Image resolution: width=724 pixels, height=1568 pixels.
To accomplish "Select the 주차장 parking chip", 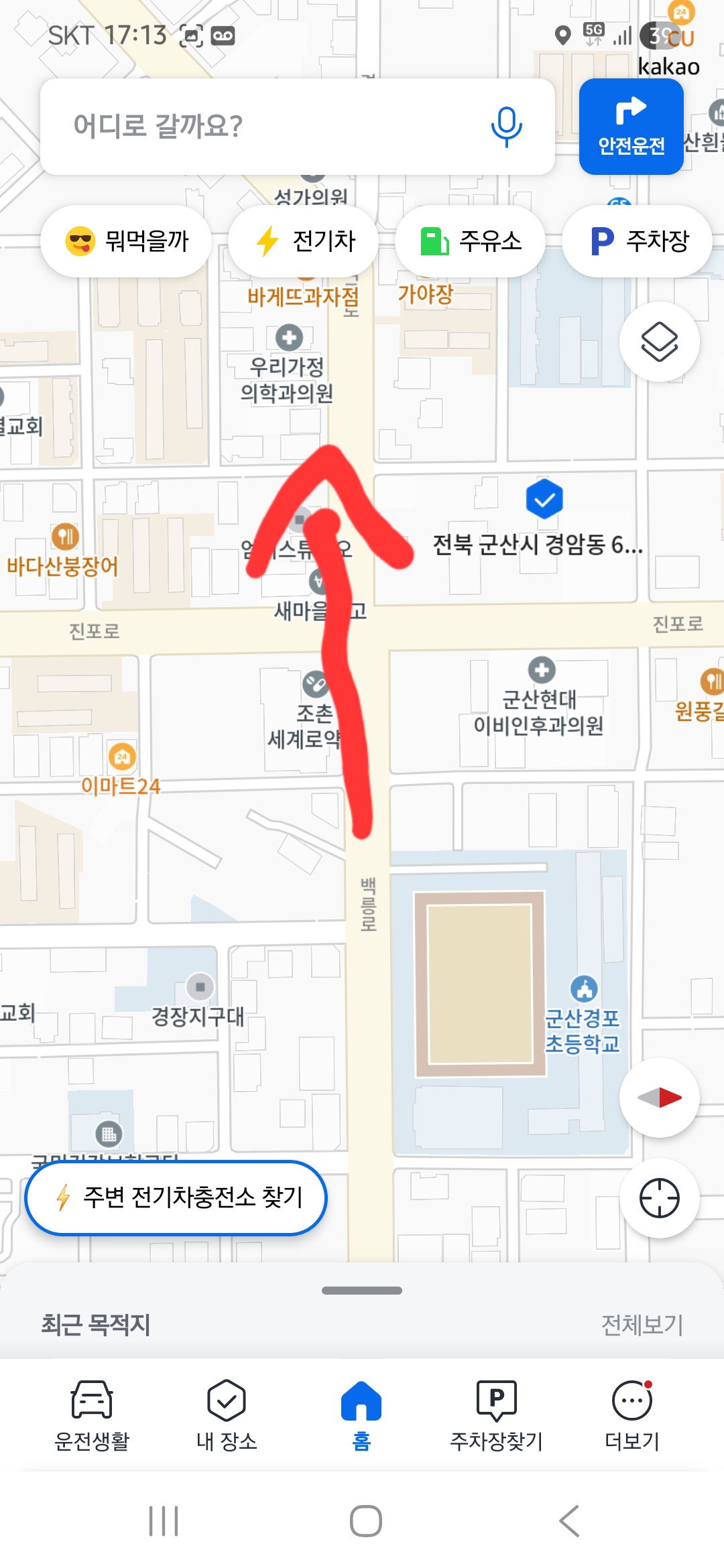I will (x=638, y=241).
